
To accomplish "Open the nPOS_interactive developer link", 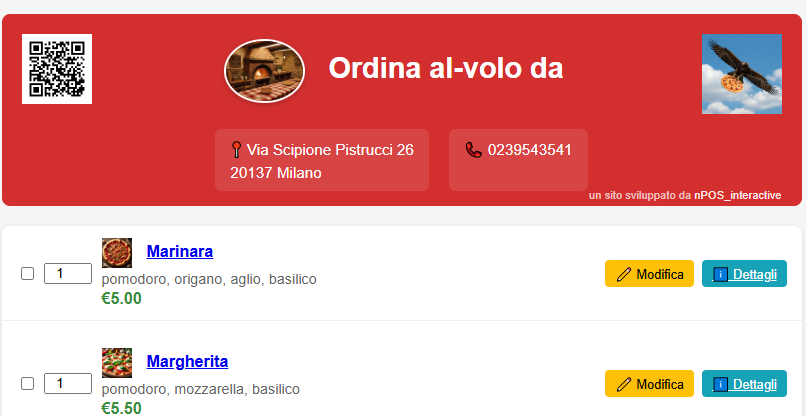I will pyautogui.click(x=738, y=195).
